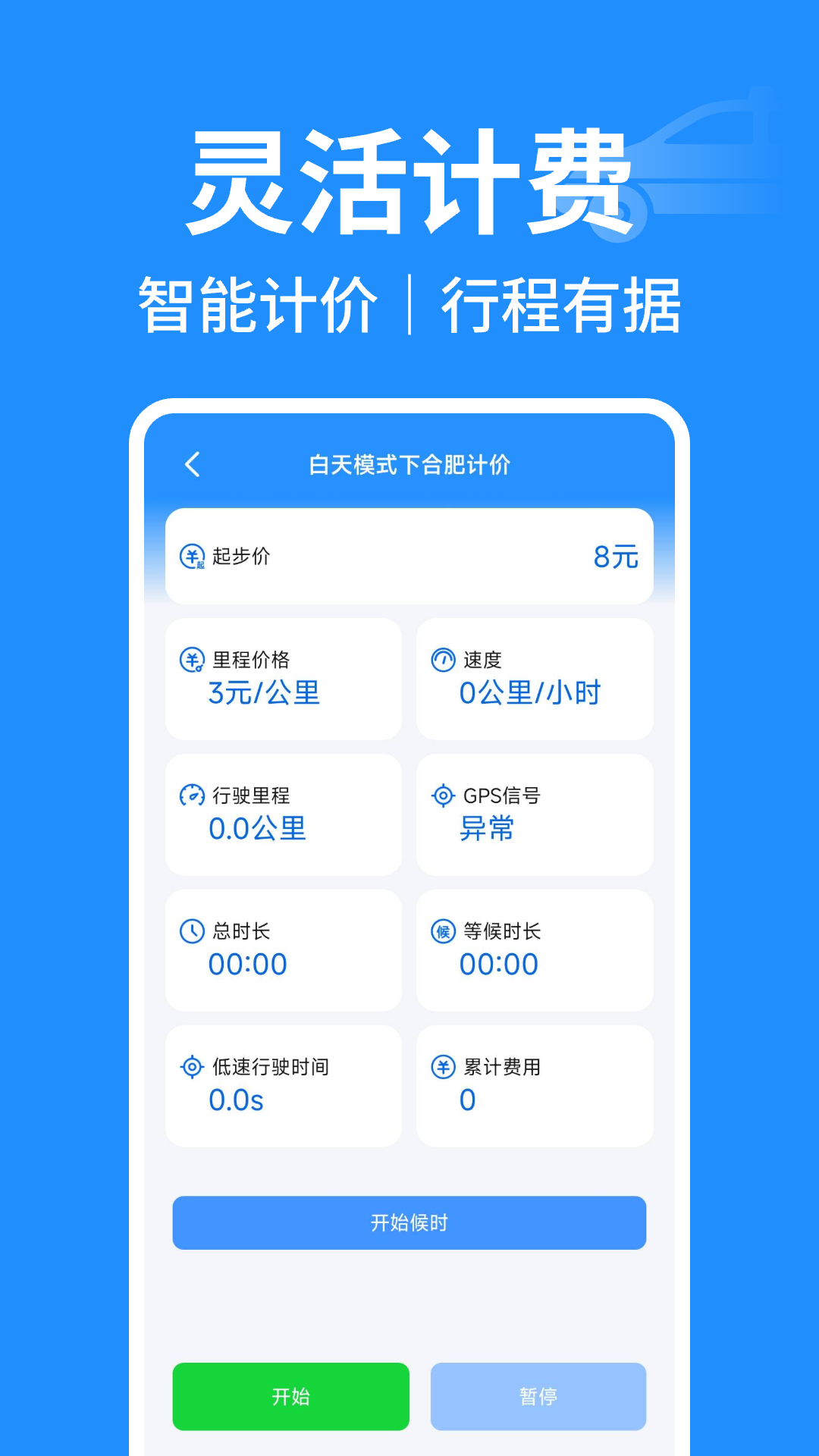Click the GPS信号 location icon
Screen dimensions: 819x1456
[x=442, y=795]
